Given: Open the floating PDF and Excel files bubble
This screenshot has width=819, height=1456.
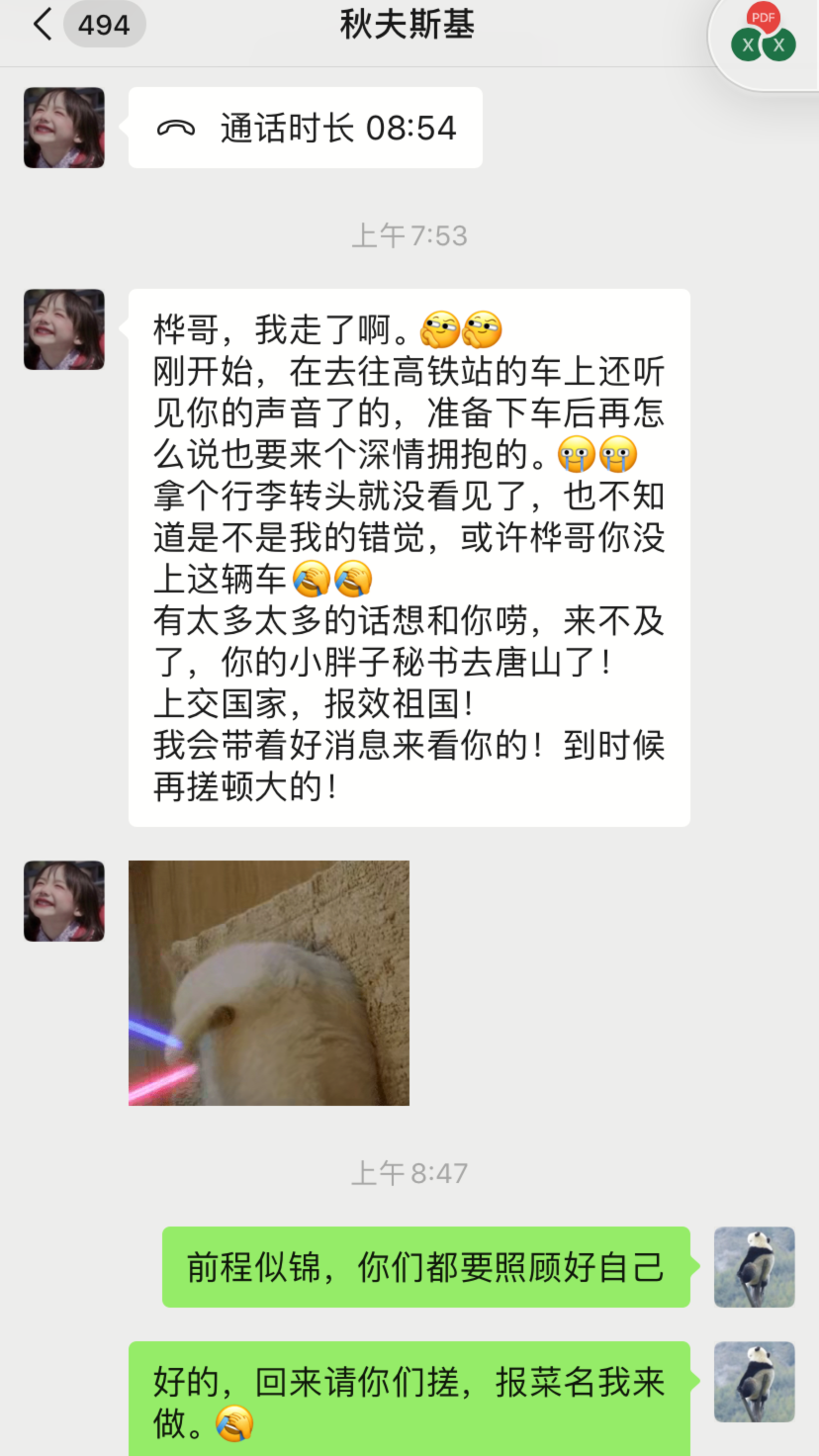Looking at the screenshot, I should tap(764, 38).
